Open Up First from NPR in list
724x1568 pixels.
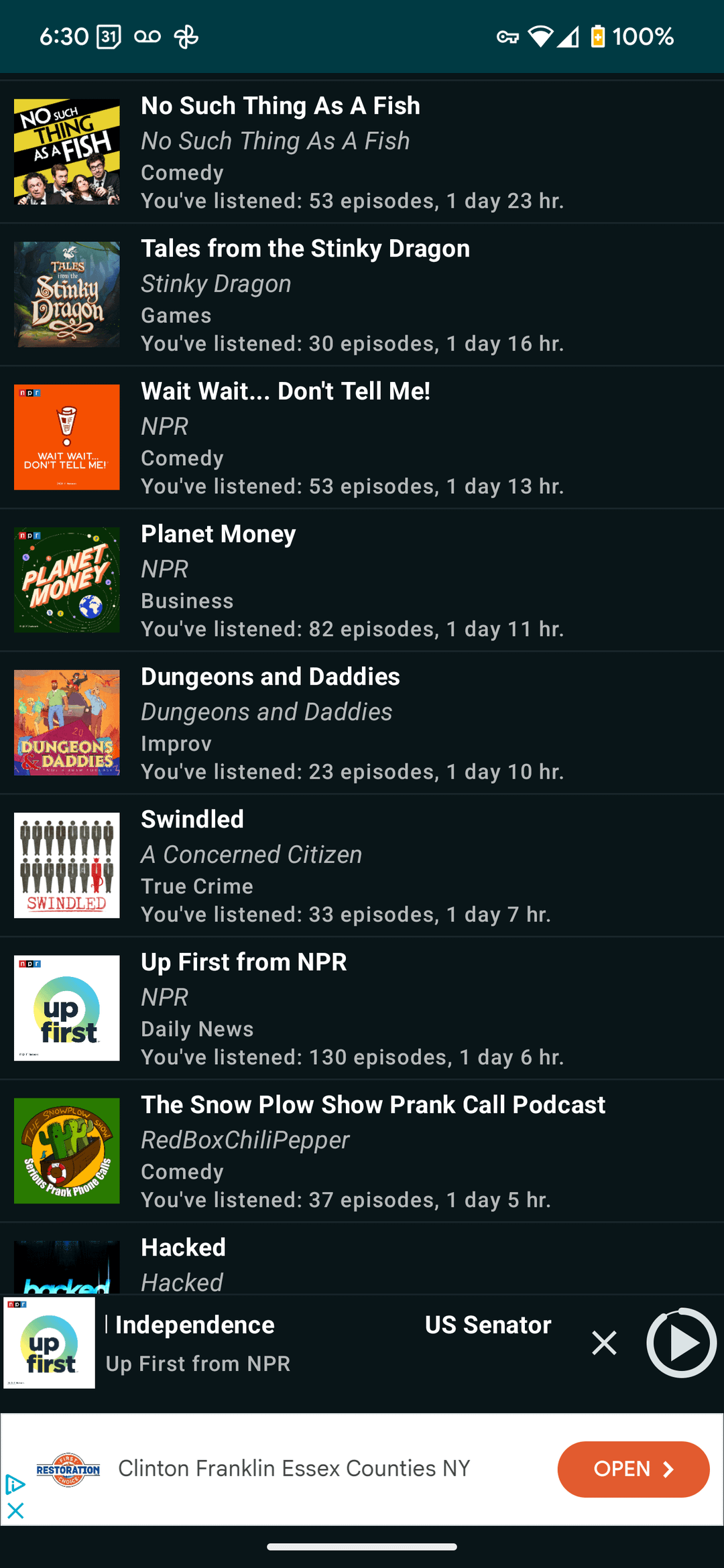click(362, 1008)
